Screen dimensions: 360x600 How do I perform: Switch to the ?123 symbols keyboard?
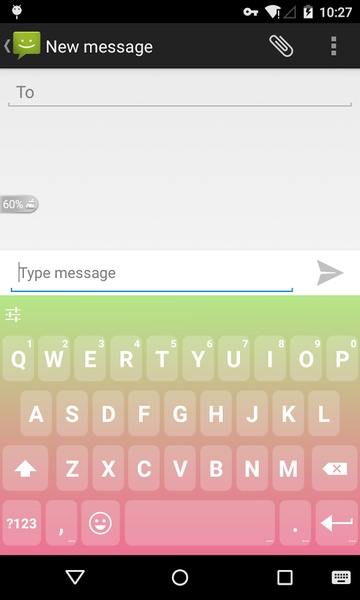(x=22, y=523)
